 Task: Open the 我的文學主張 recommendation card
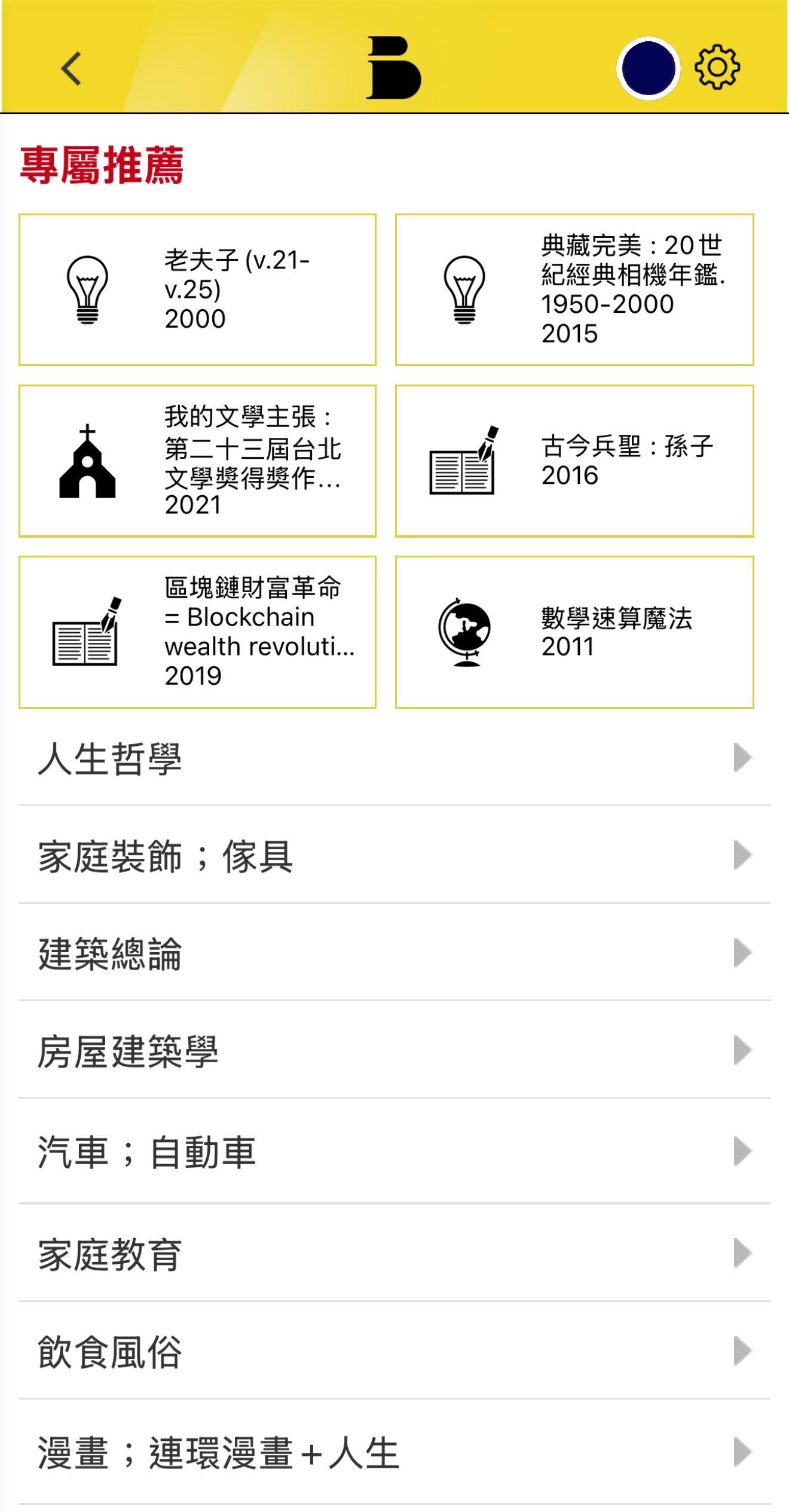coord(197,461)
